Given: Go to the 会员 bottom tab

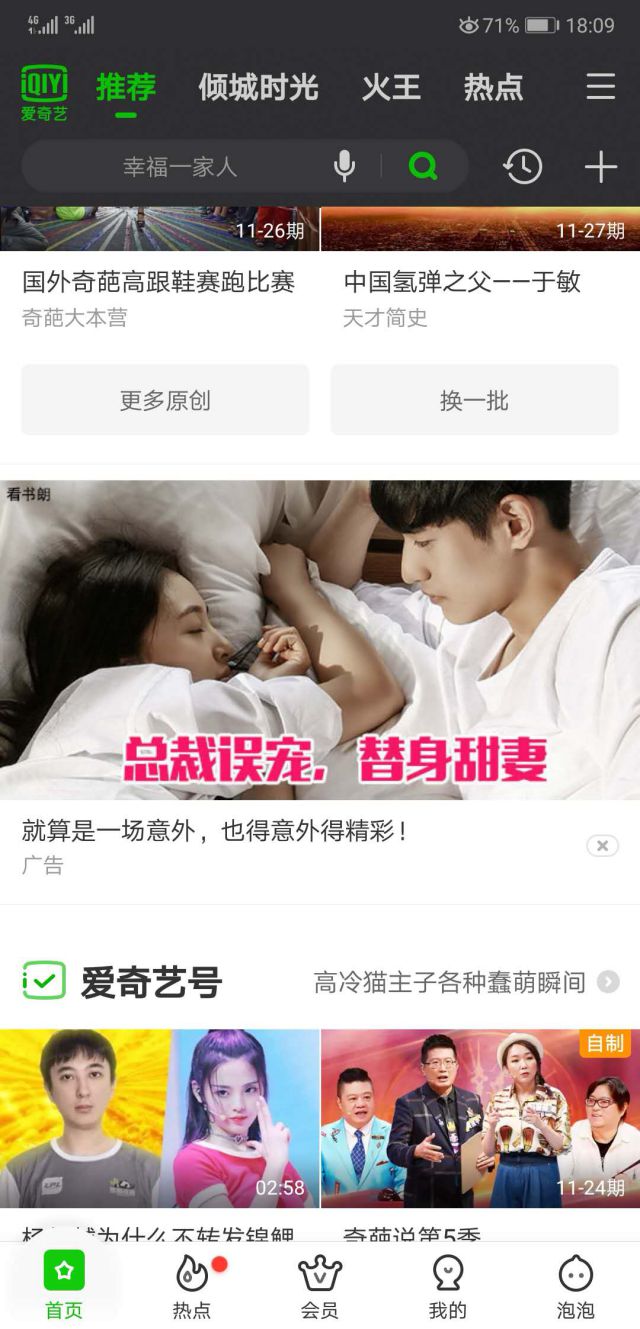Looking at the screenshot, I should (x=320, y=1288).
